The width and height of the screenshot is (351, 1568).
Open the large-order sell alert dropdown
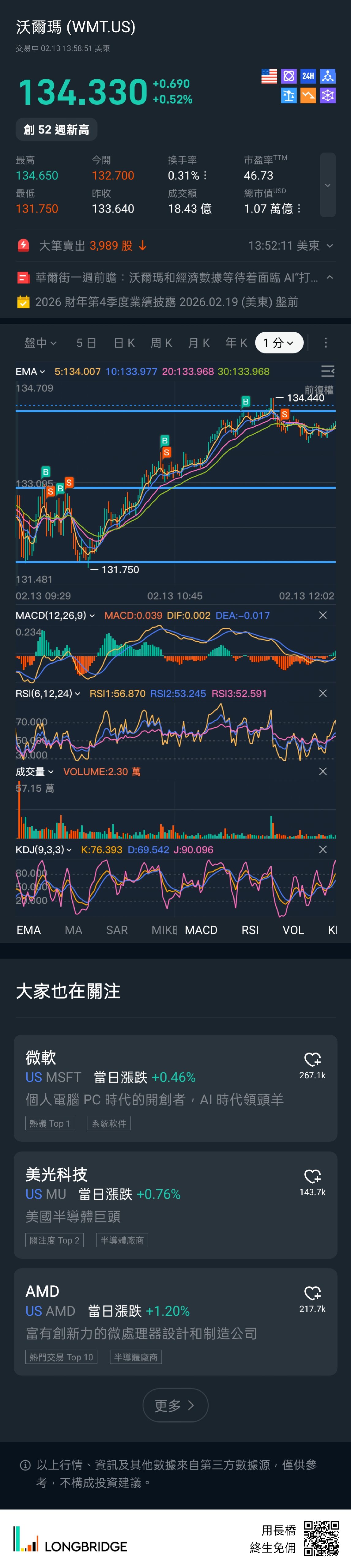pyautogui.click(x=330, y=246)
